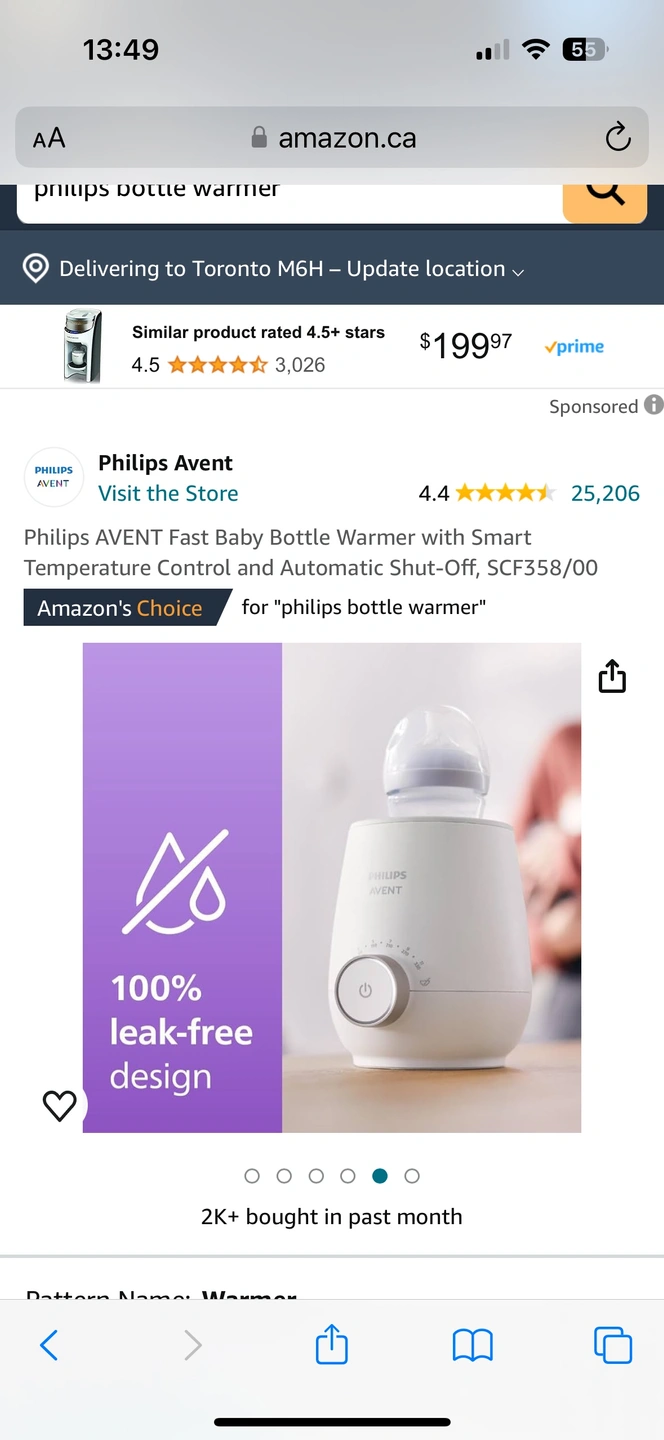
Task: Open the leak-free design product image
Action: click(331, 887)
